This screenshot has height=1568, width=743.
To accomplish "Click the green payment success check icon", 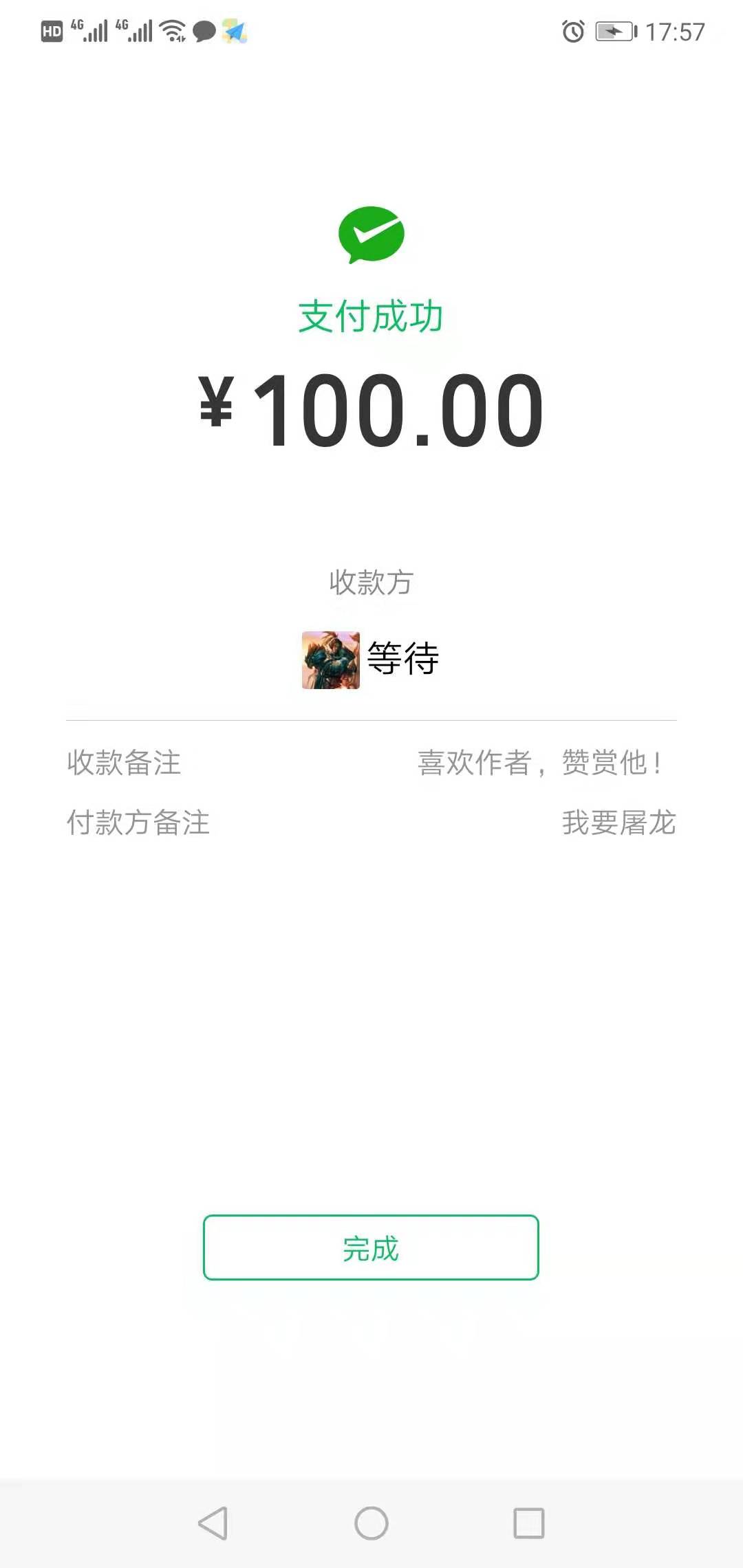I will (x=371, y=235).
